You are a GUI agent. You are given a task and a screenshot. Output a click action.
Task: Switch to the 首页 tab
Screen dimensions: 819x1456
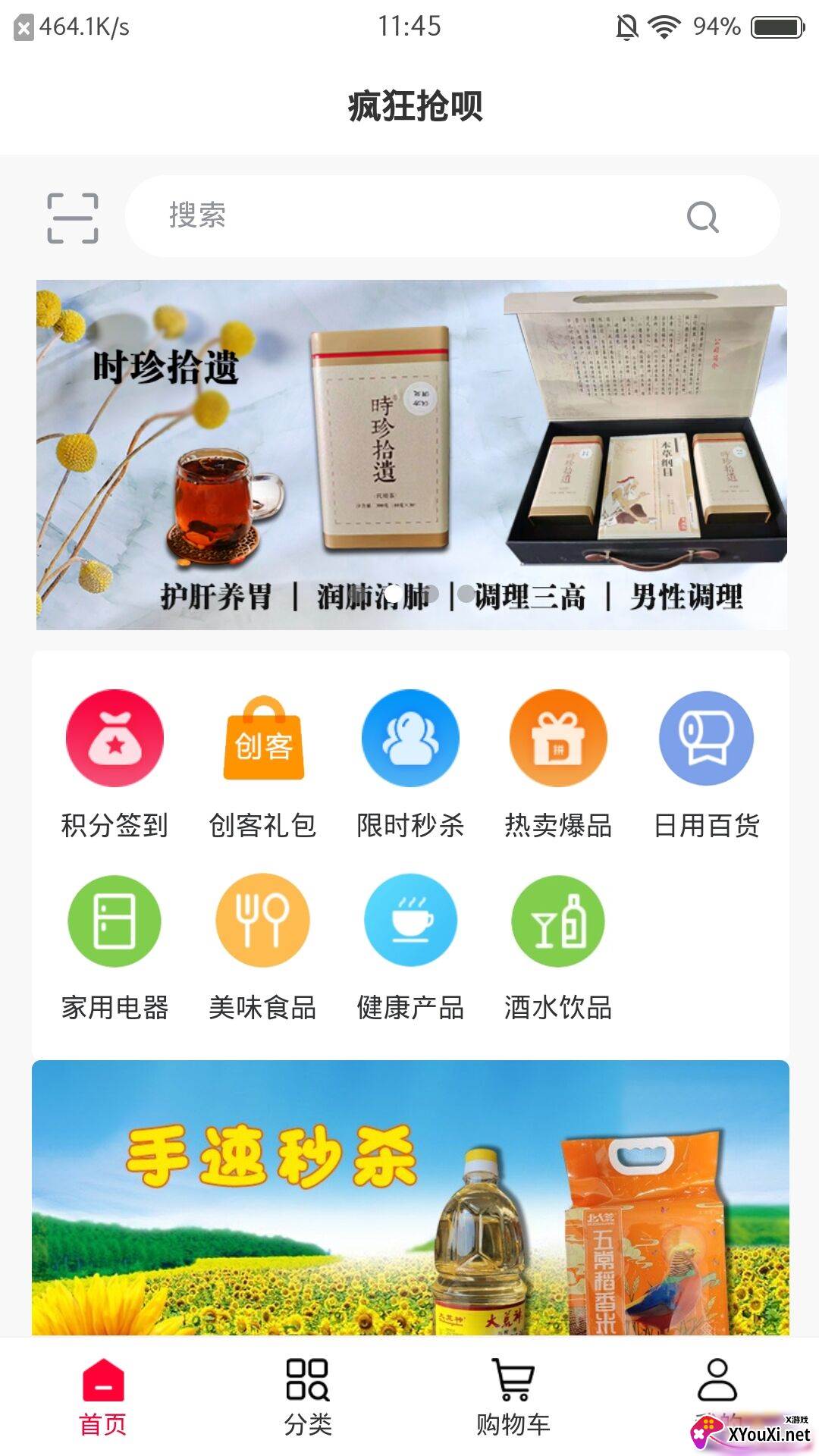(103, 1397)
